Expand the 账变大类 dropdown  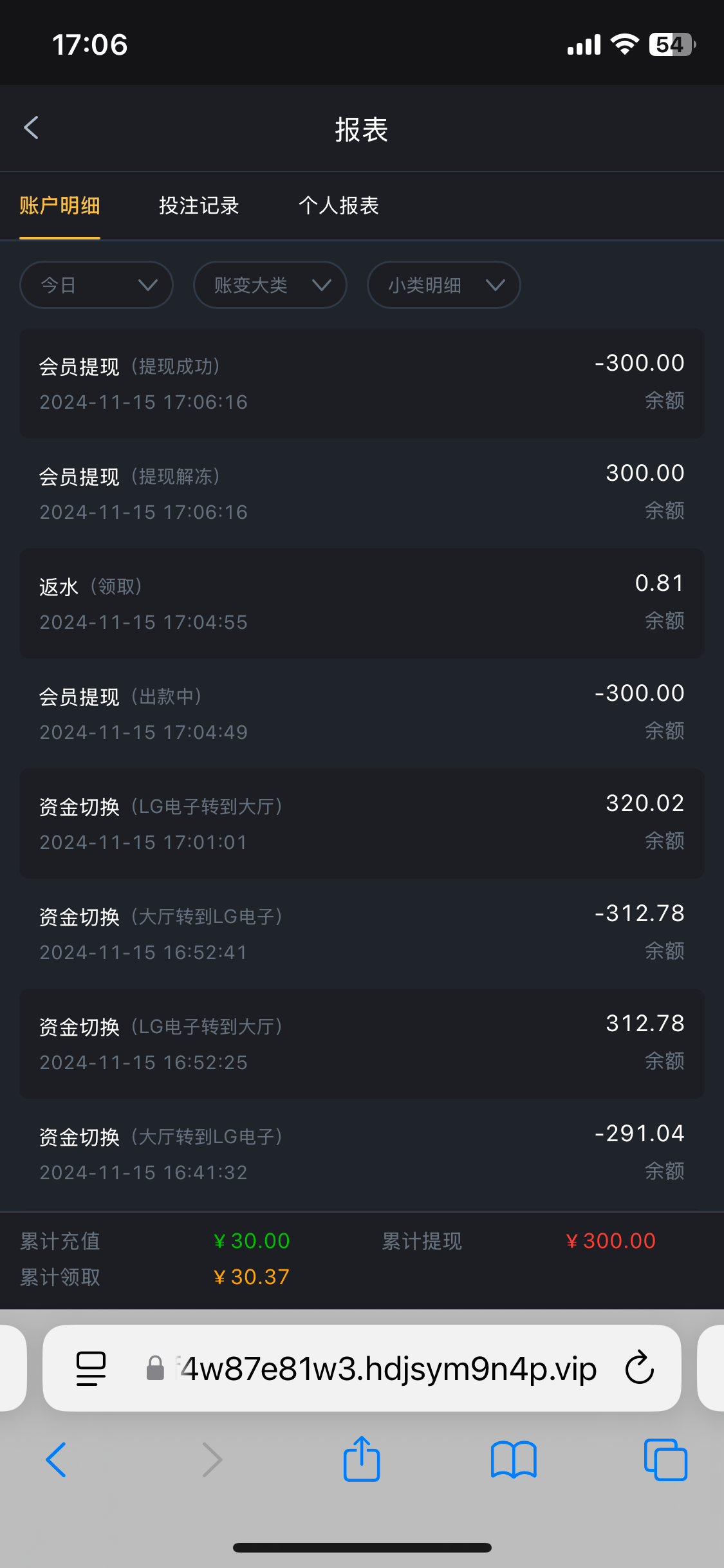pos(270,285)
